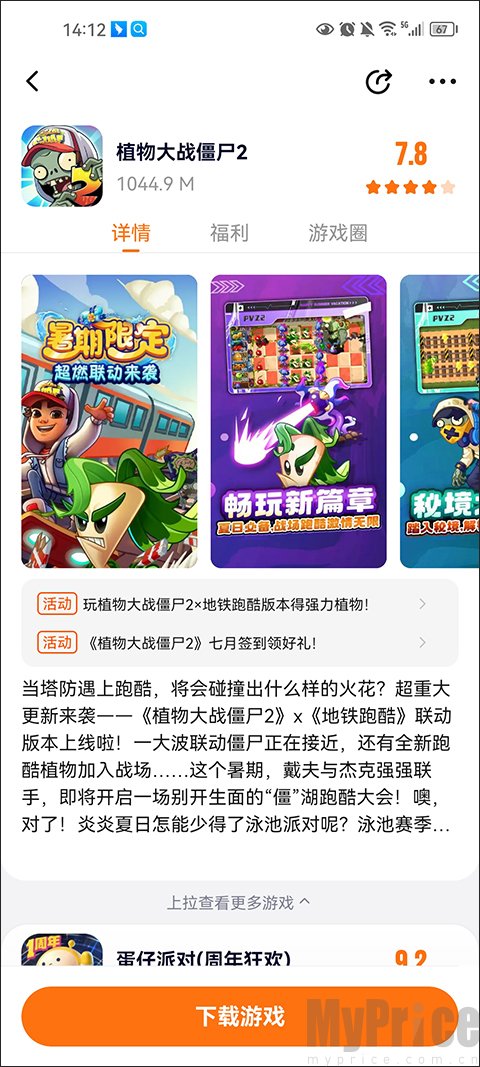Expand the truncated game description text
The image size is (480, 1067).
tap(237, 758)
